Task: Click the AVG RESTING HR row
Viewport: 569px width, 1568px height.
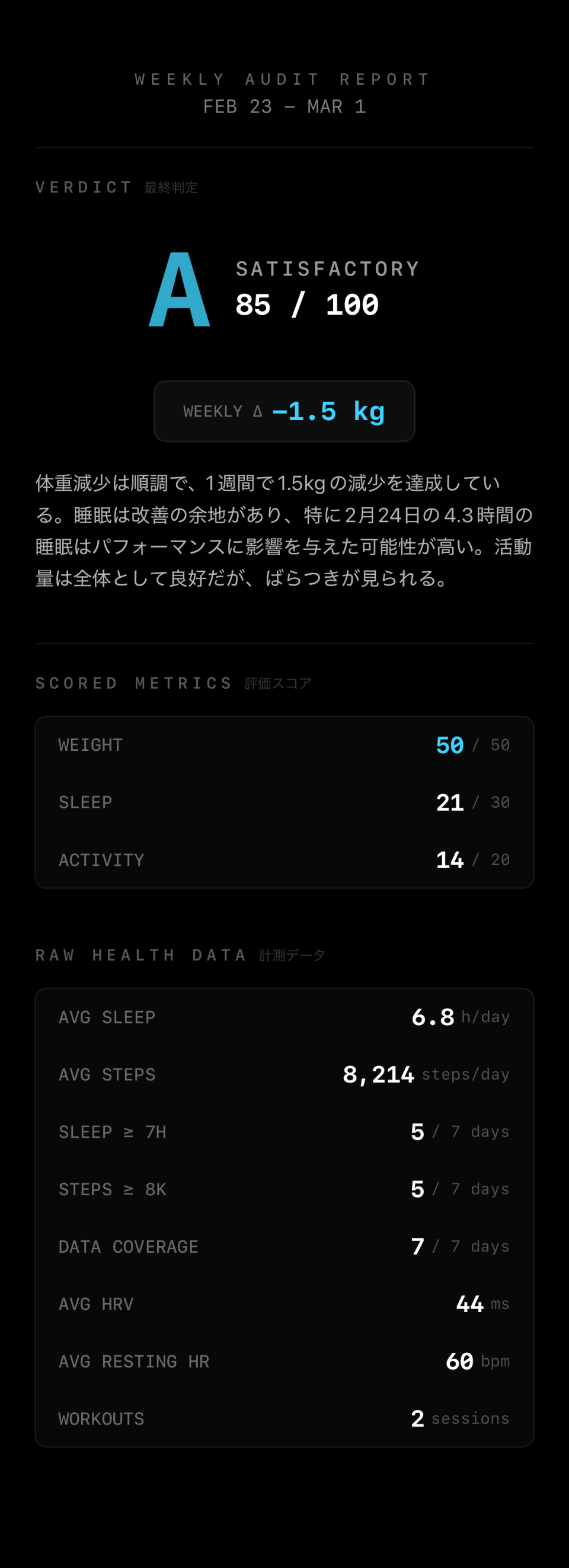Action: point(283,1362)
